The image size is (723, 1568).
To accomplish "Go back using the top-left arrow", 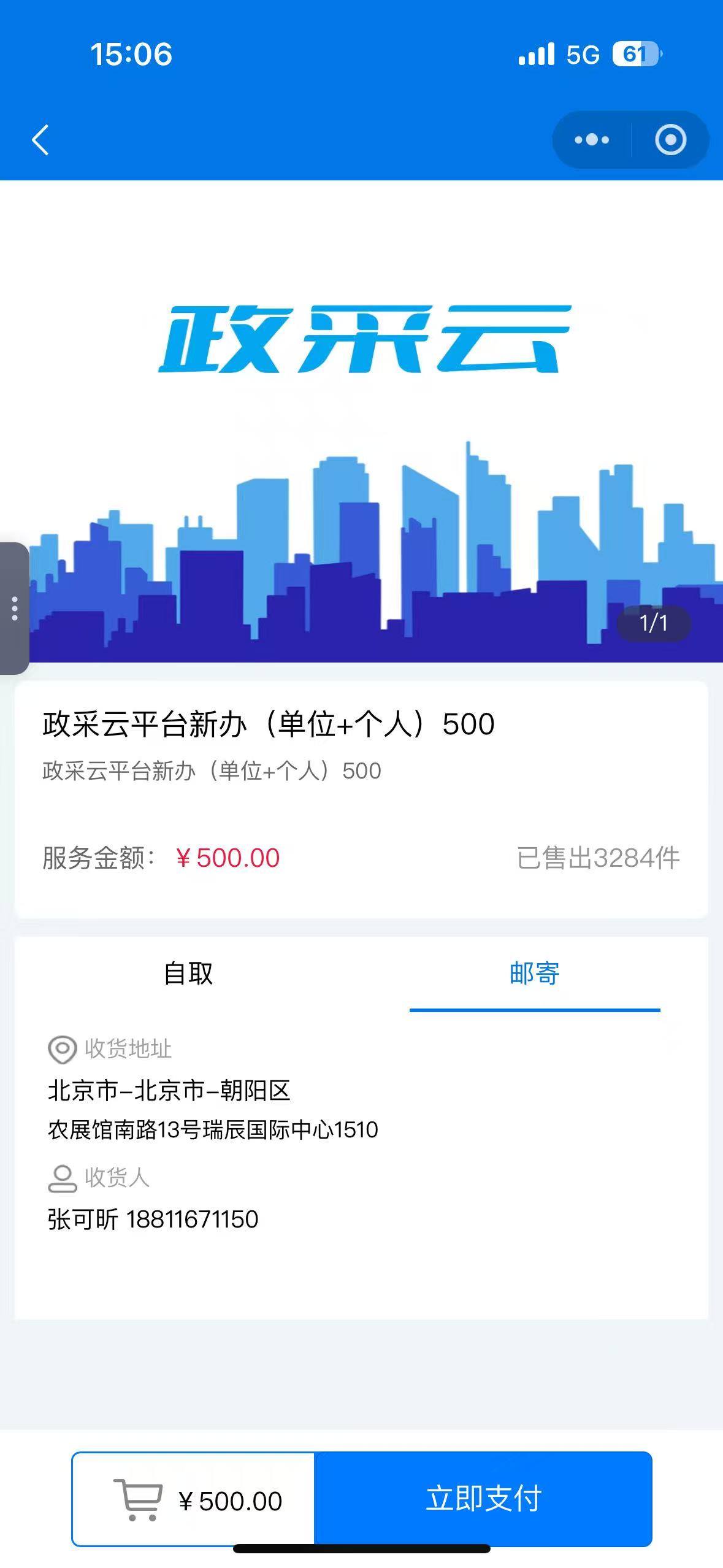I will coord(40,140).
